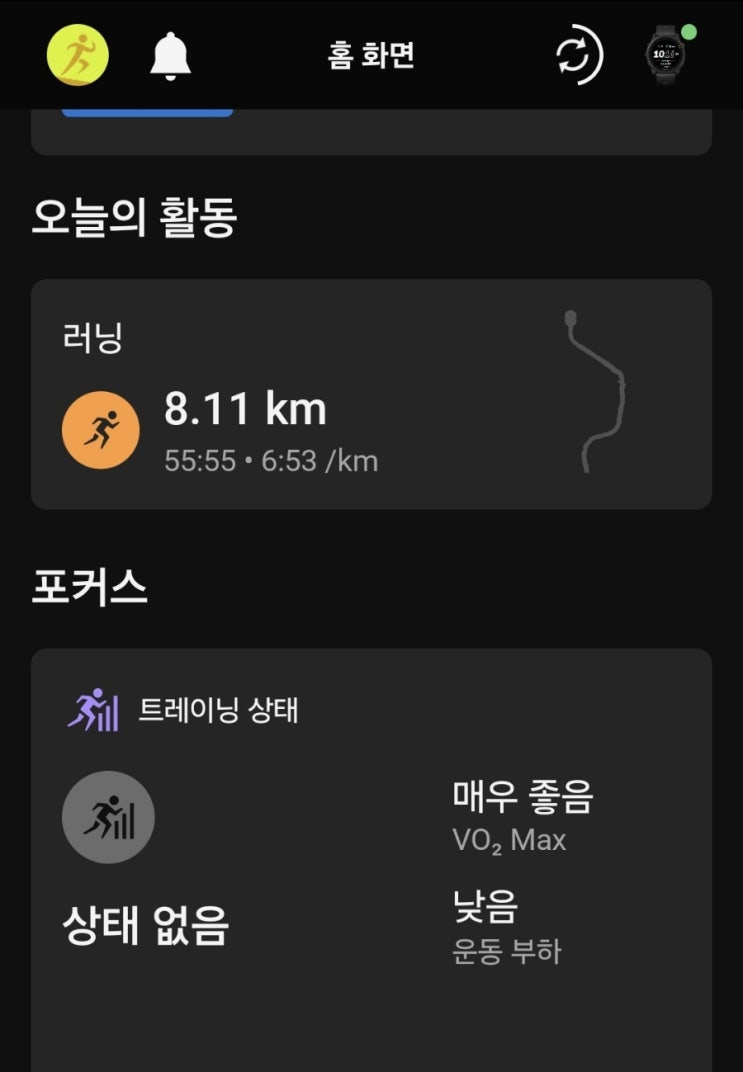743x1072 pixels.
Task: Tap the sync icon
Action: (x=579, y=55)
